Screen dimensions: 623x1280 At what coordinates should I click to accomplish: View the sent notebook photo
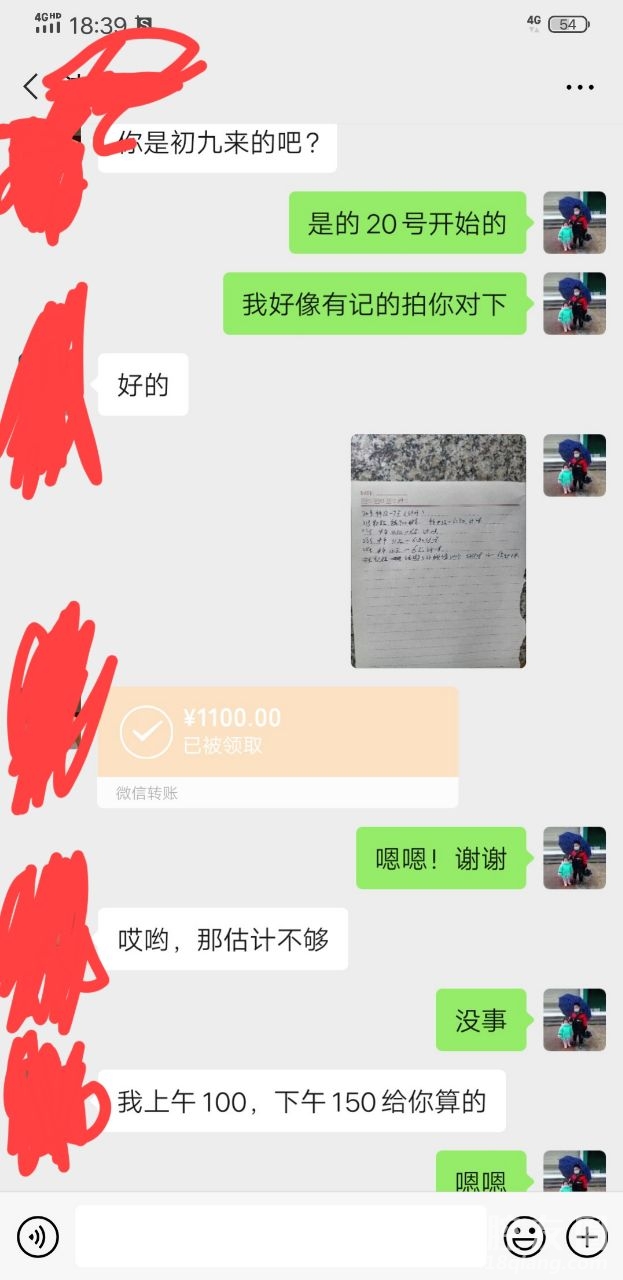pos(438,550)
